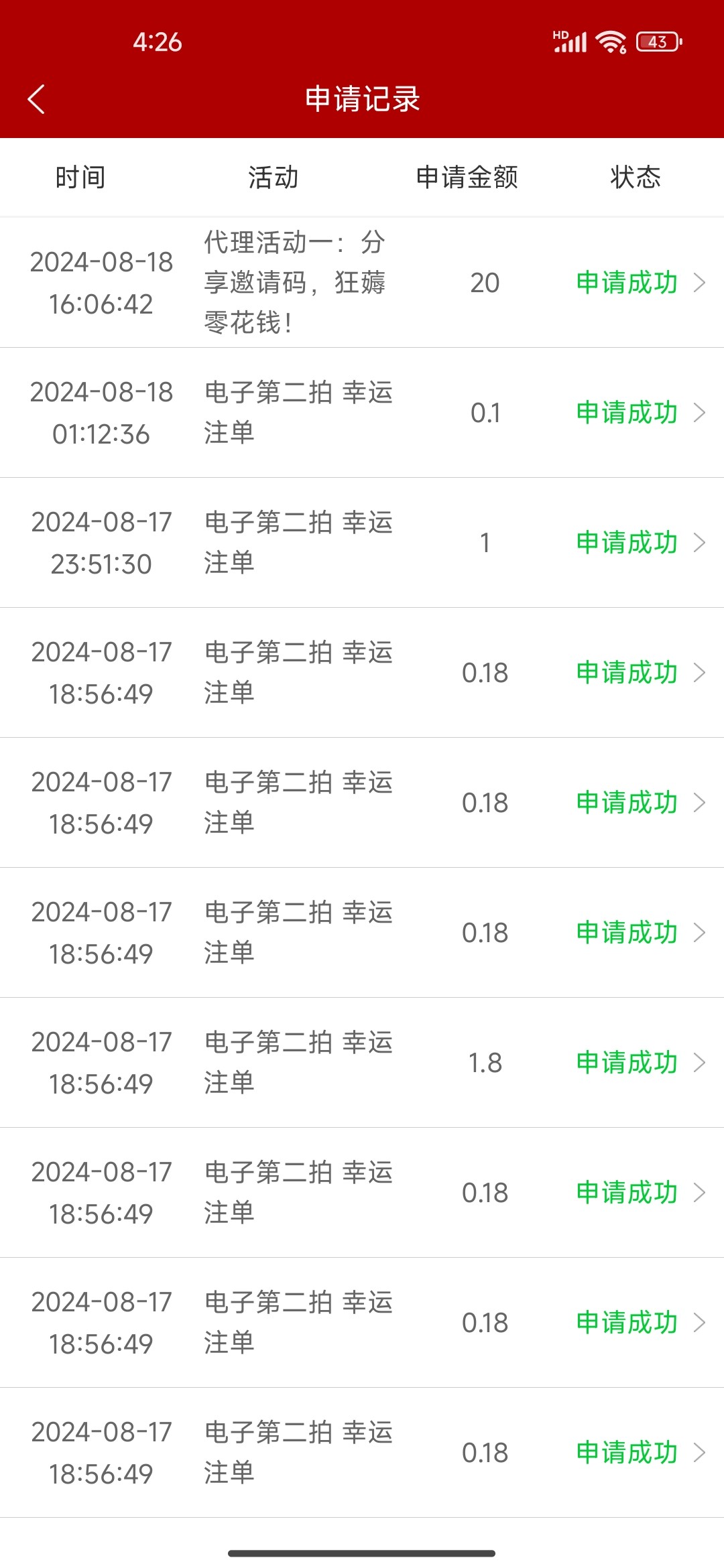Open the 电子第二拍 record with amount 1.8

pos(362,1062)
